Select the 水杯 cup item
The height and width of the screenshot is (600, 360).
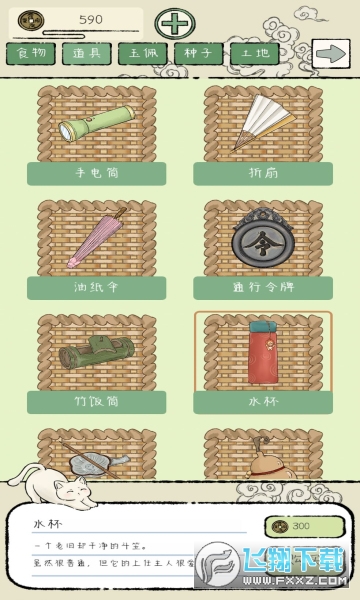pos(263,363)
